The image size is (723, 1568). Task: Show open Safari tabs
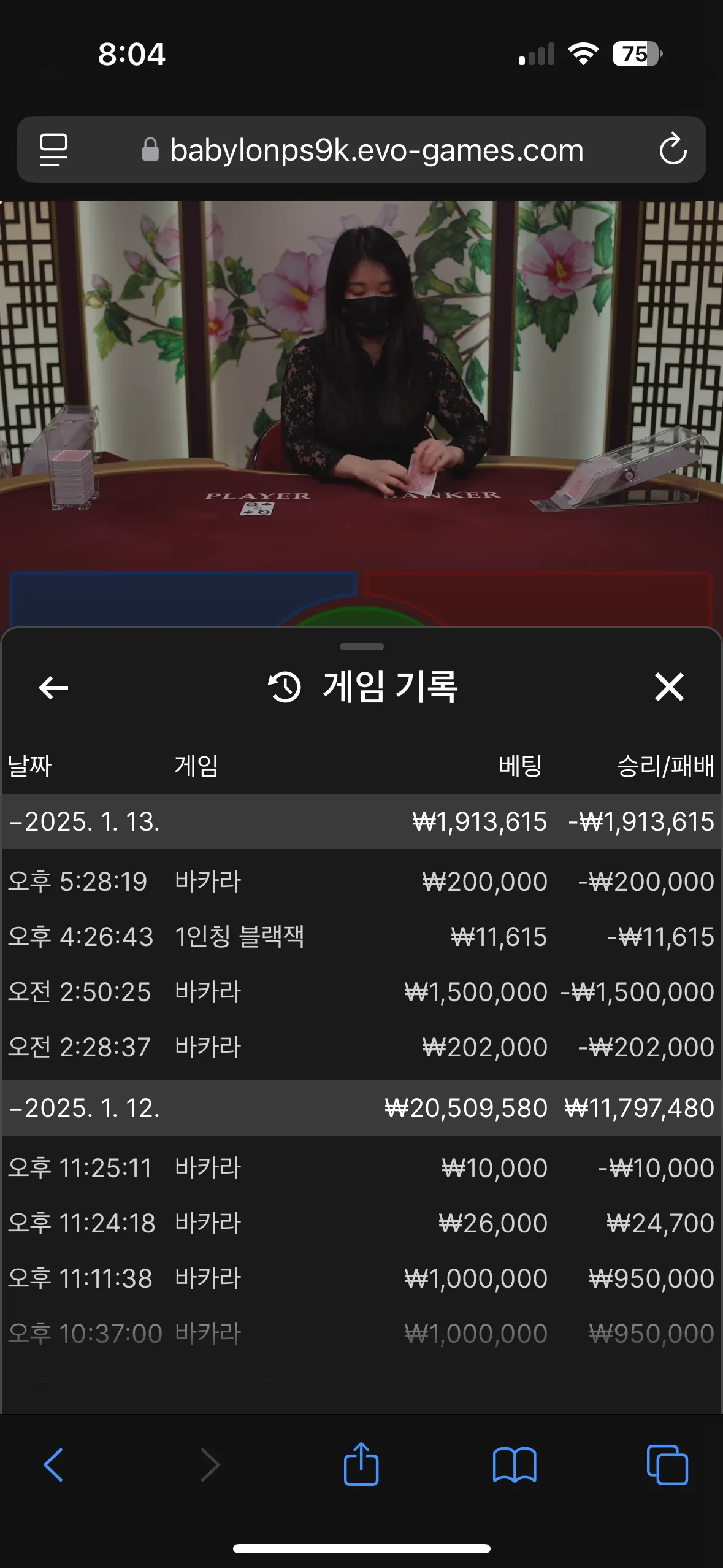667,1465
